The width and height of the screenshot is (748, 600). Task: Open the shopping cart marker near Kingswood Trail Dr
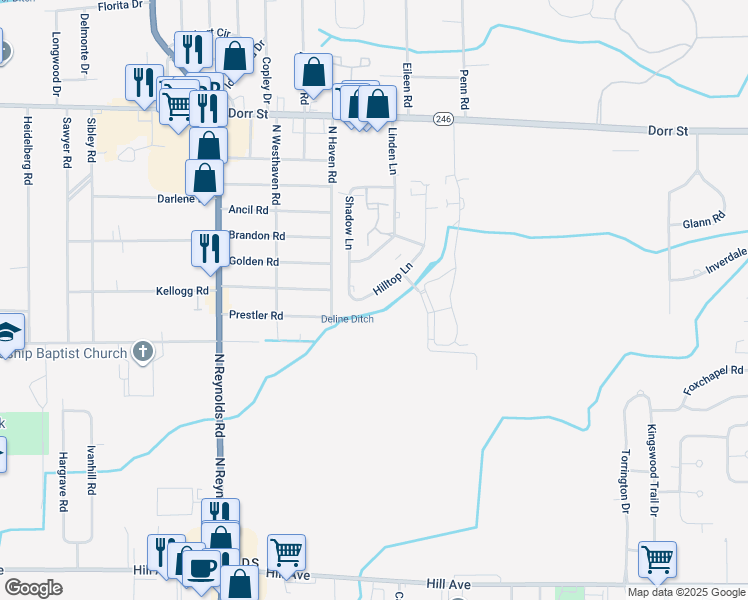coord(657,559)
